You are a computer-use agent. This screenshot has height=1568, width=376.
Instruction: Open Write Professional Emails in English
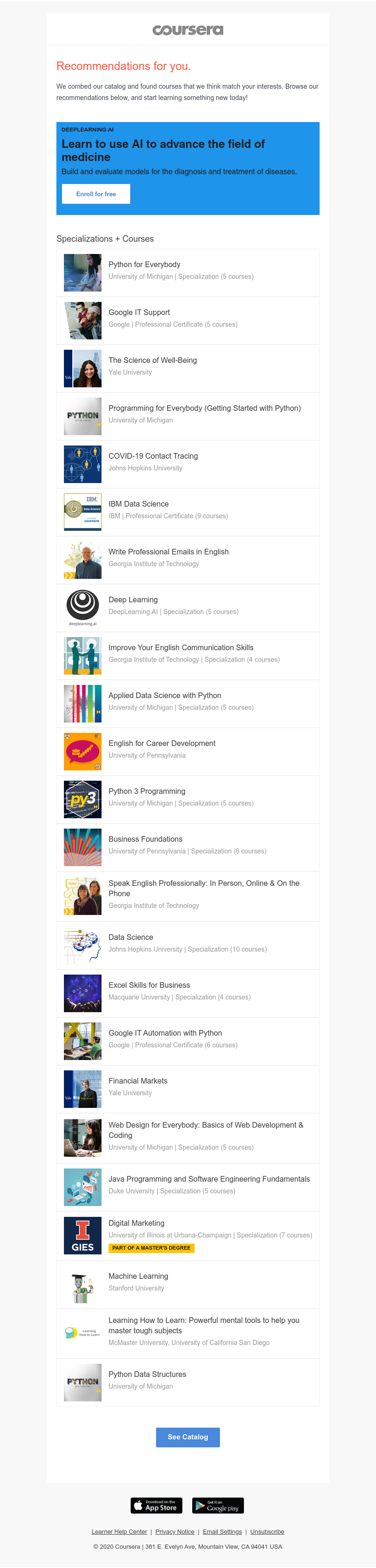point(168,552)
